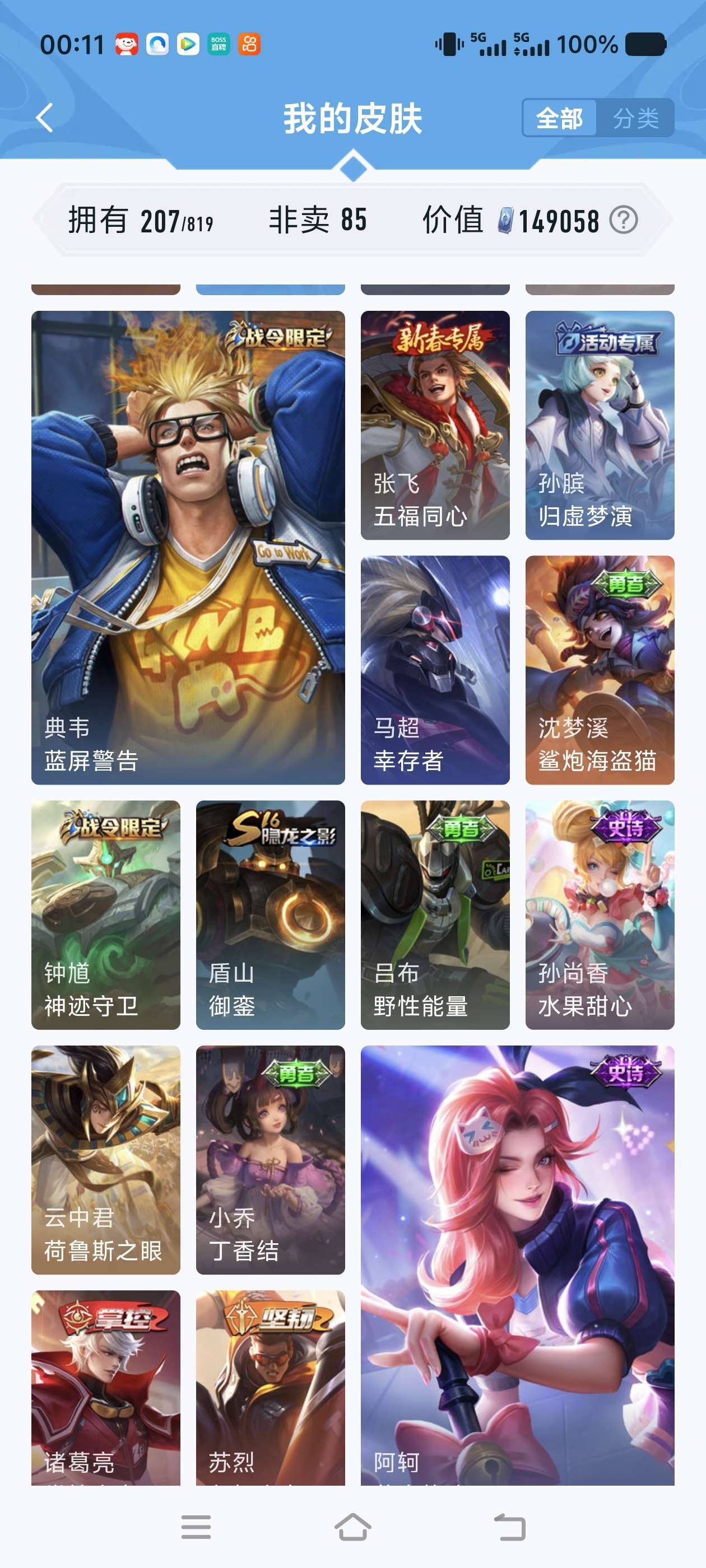Open 钟馗 神迹守卫 skin card
Screen dimensions: 706x1568
coord(106,915)
